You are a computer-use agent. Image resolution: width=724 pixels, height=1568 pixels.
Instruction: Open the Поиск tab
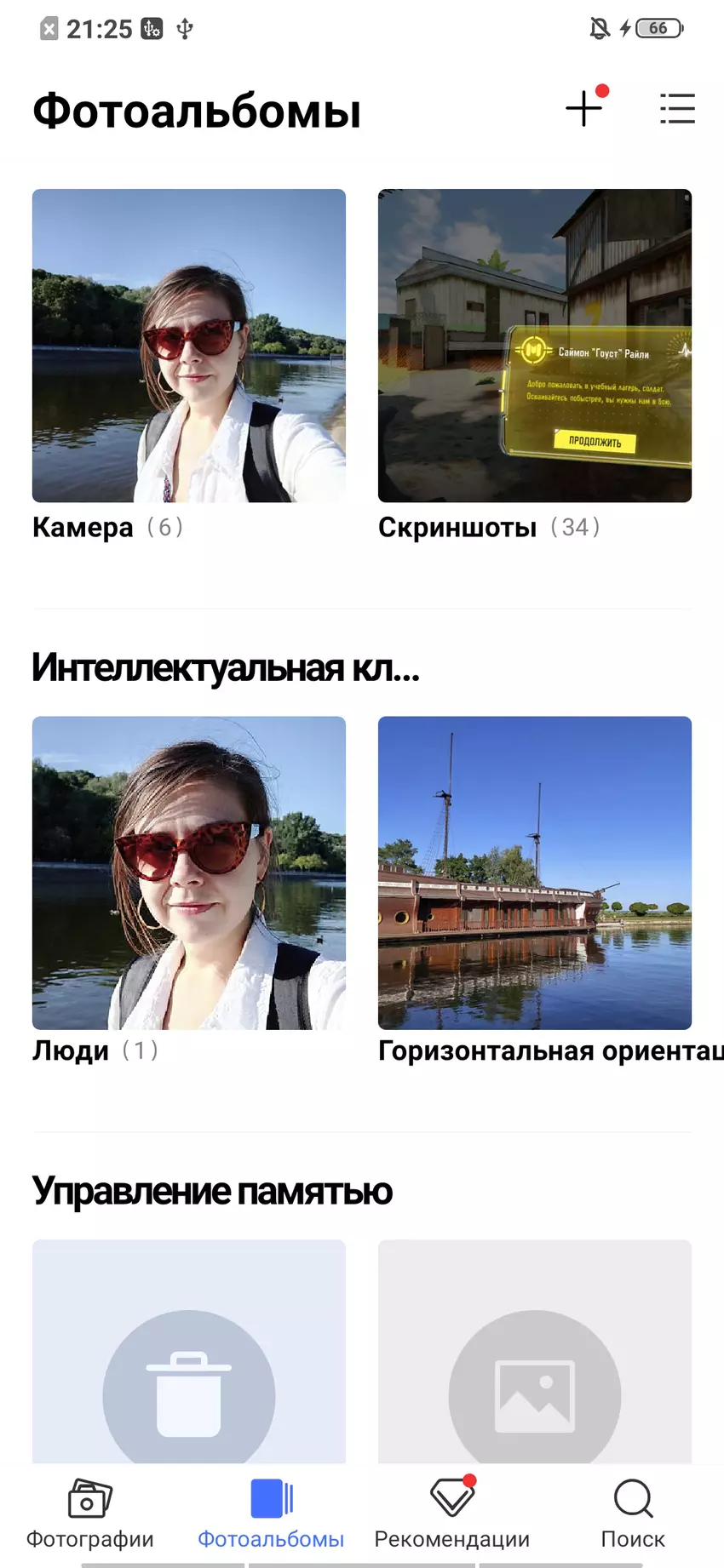click(633, 1515)
